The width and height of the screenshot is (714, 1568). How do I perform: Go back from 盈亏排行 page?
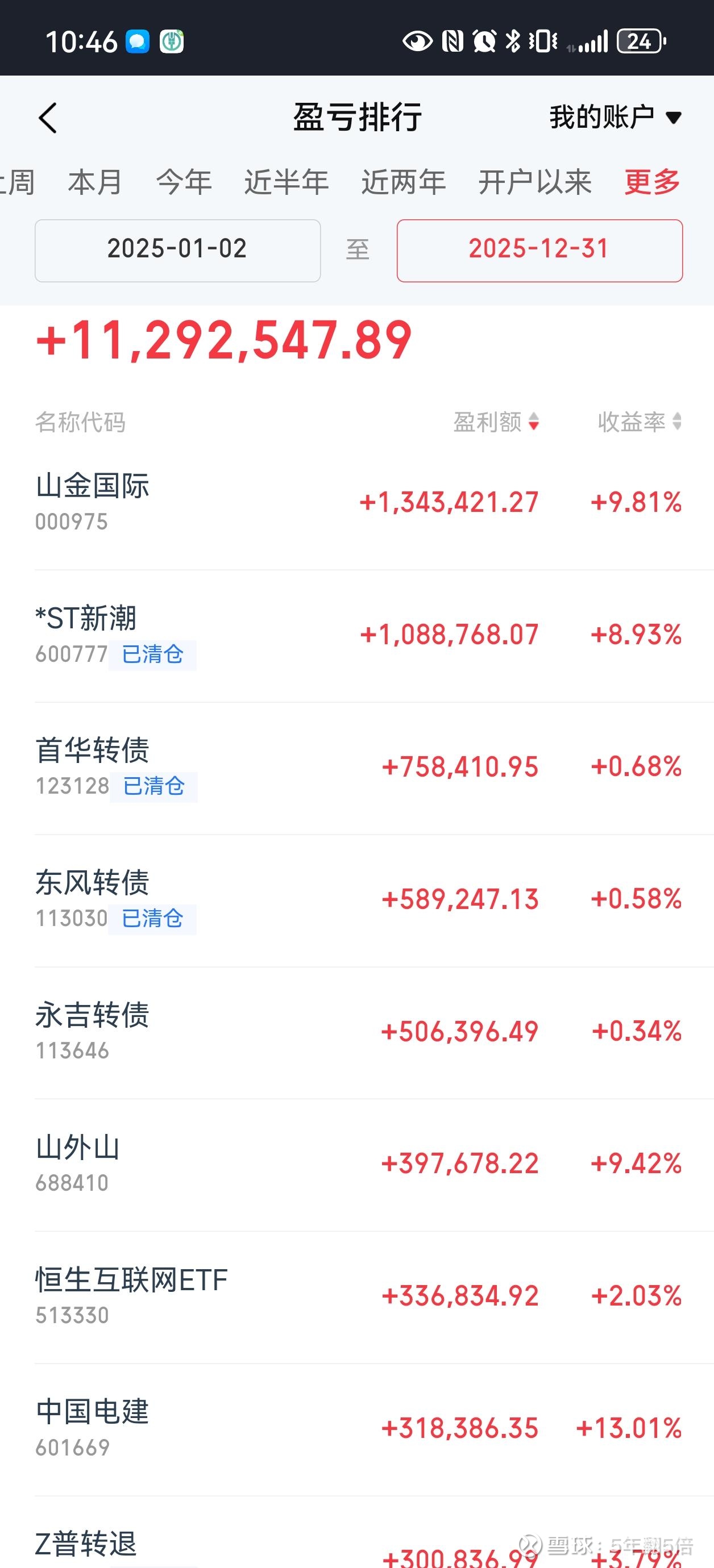click(x=48, y=118)
